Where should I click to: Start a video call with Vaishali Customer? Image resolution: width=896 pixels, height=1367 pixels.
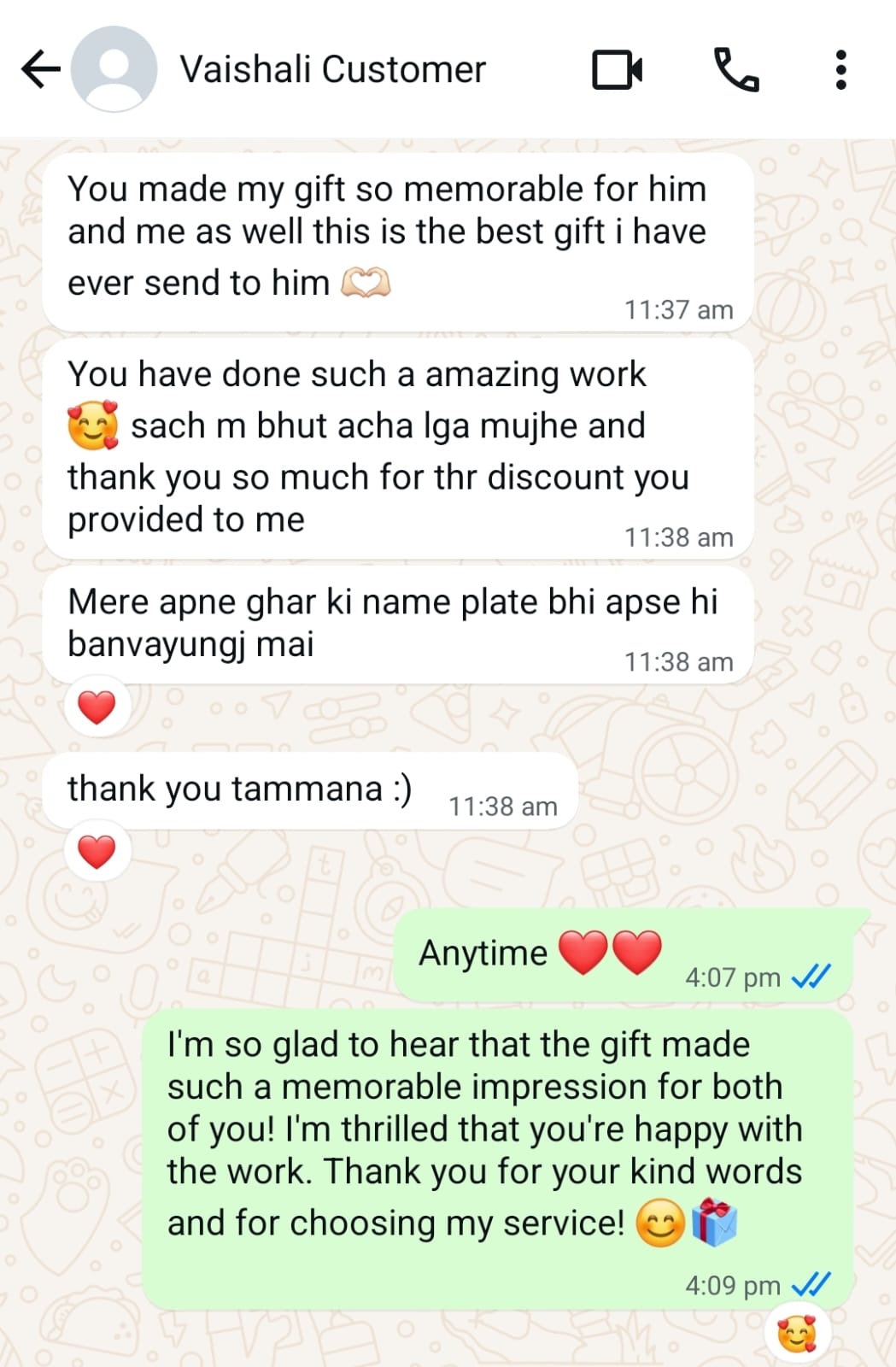coord(617,69)
